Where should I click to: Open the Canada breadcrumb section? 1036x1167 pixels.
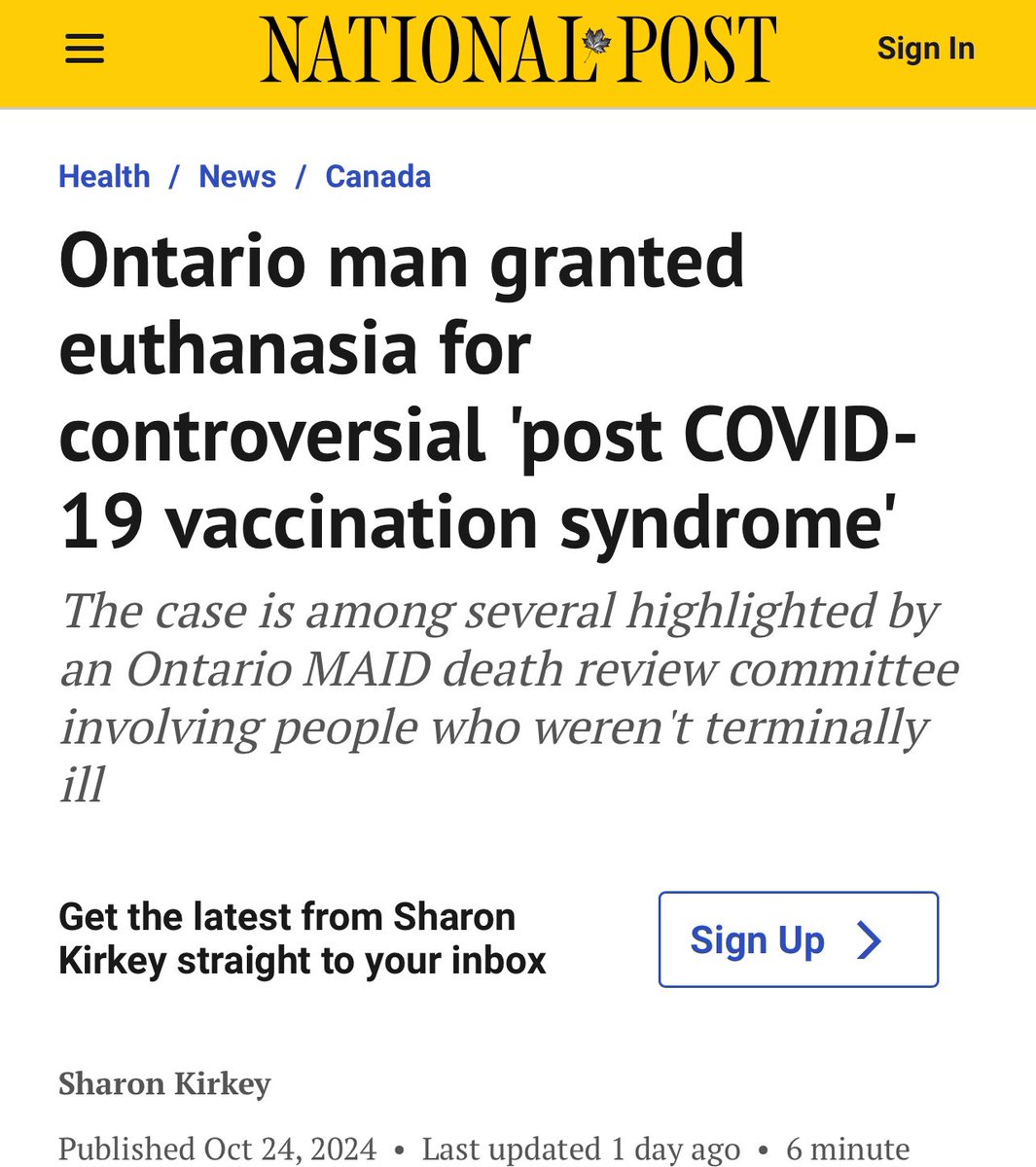pos(377,177)
